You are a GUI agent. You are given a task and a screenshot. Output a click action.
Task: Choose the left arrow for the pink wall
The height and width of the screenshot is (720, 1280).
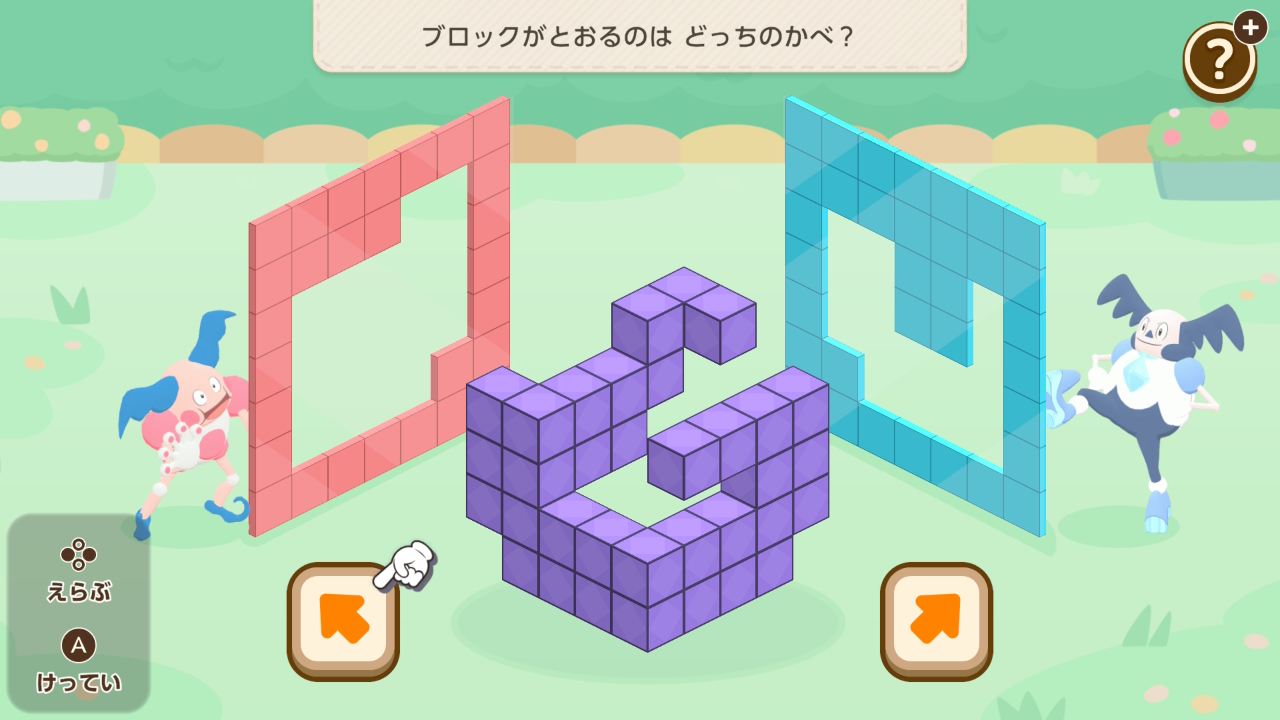pos(343,621)
